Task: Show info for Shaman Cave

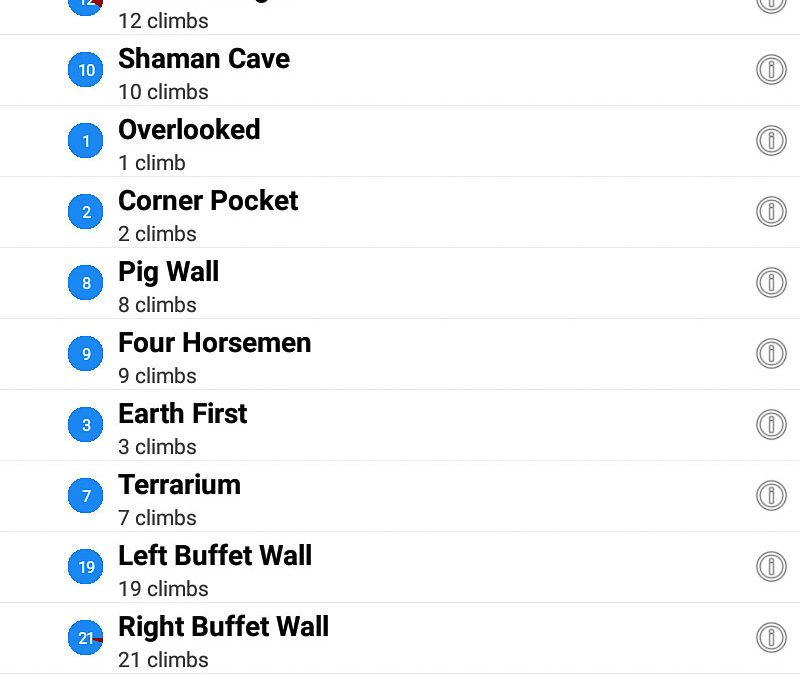Action: pos(770,70)
